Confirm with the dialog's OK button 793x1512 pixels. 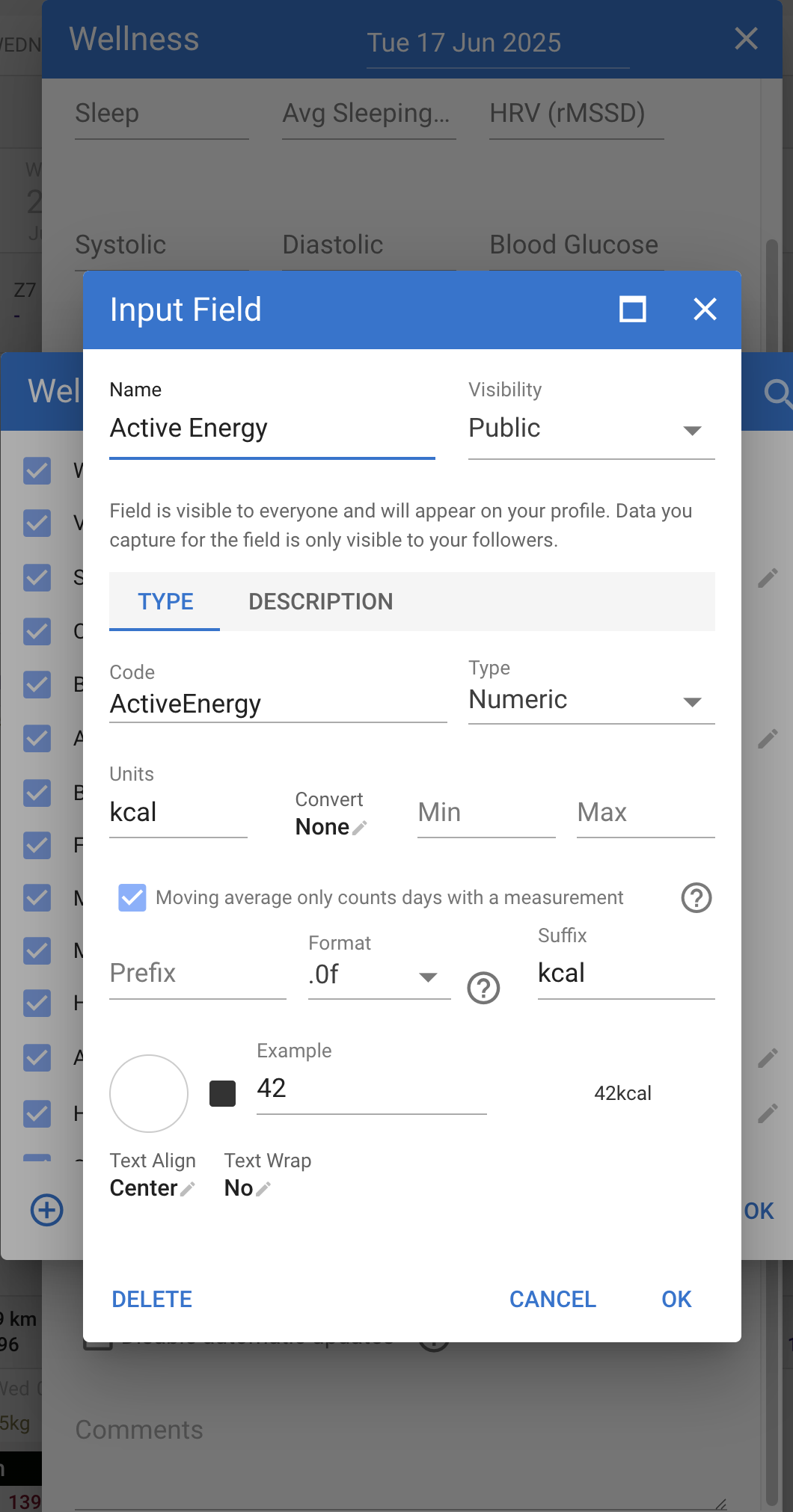coord(676,1299)
